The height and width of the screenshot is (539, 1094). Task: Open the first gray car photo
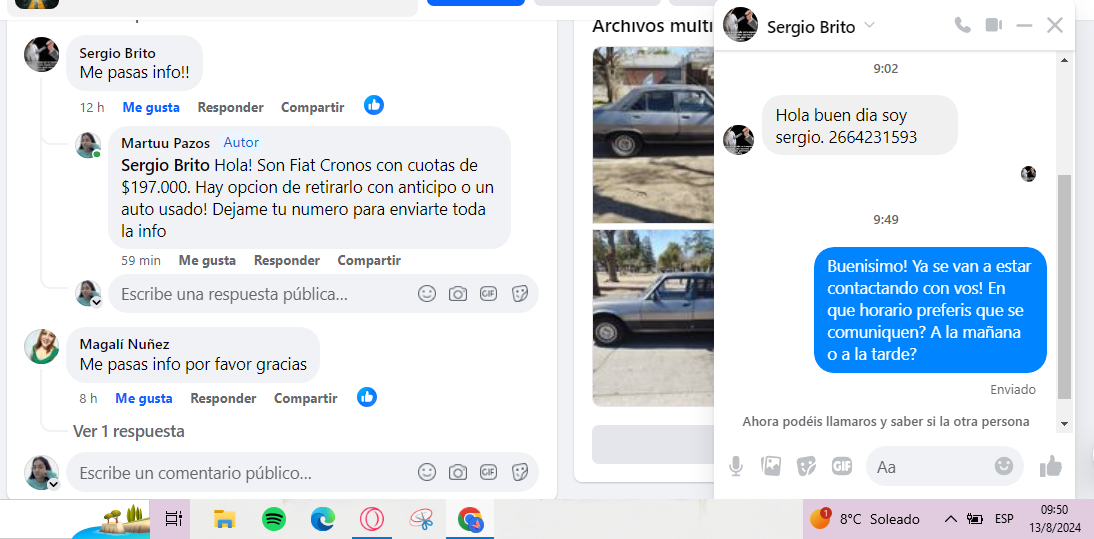[653, 135]
